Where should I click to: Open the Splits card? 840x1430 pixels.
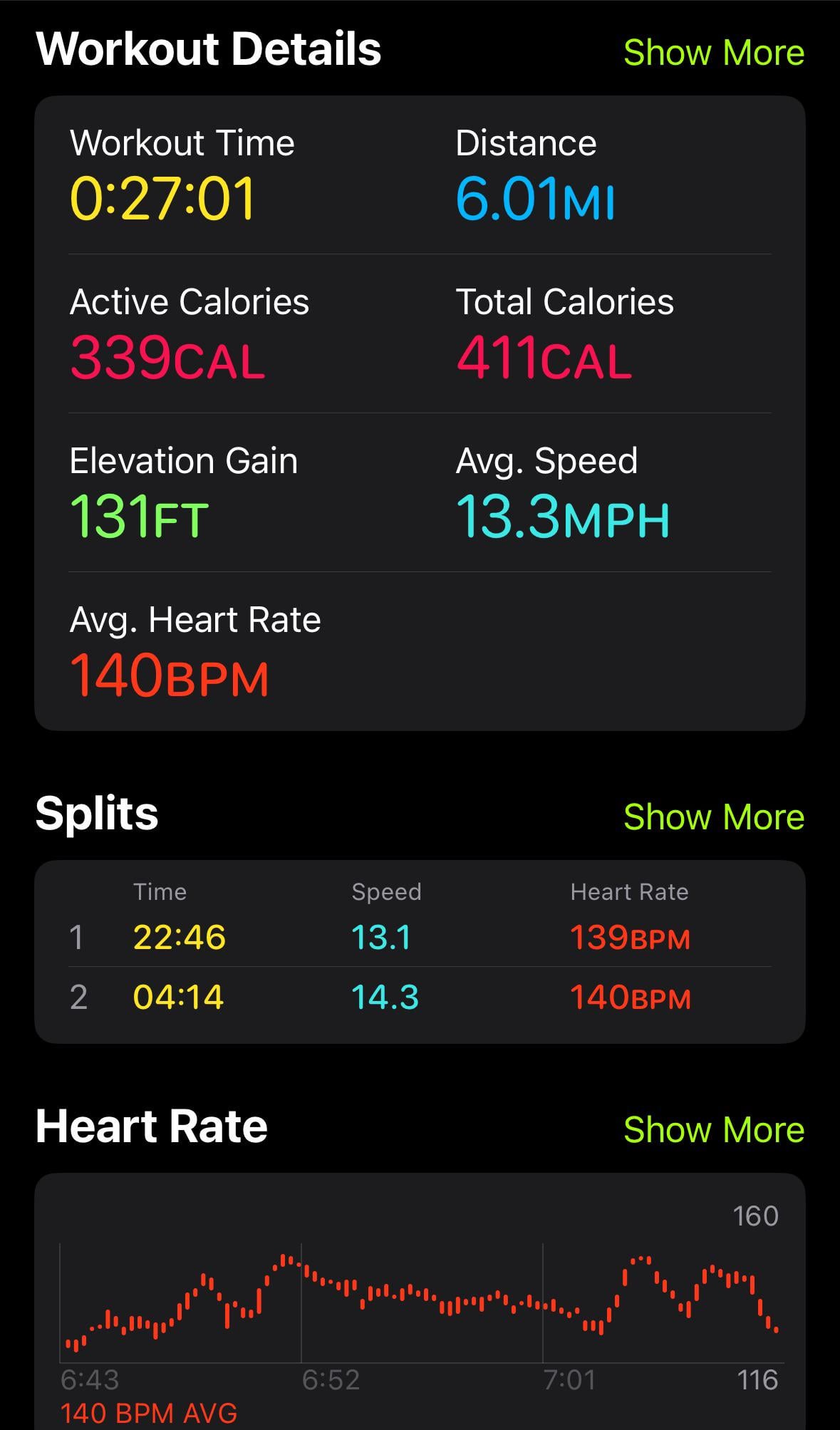420,952
